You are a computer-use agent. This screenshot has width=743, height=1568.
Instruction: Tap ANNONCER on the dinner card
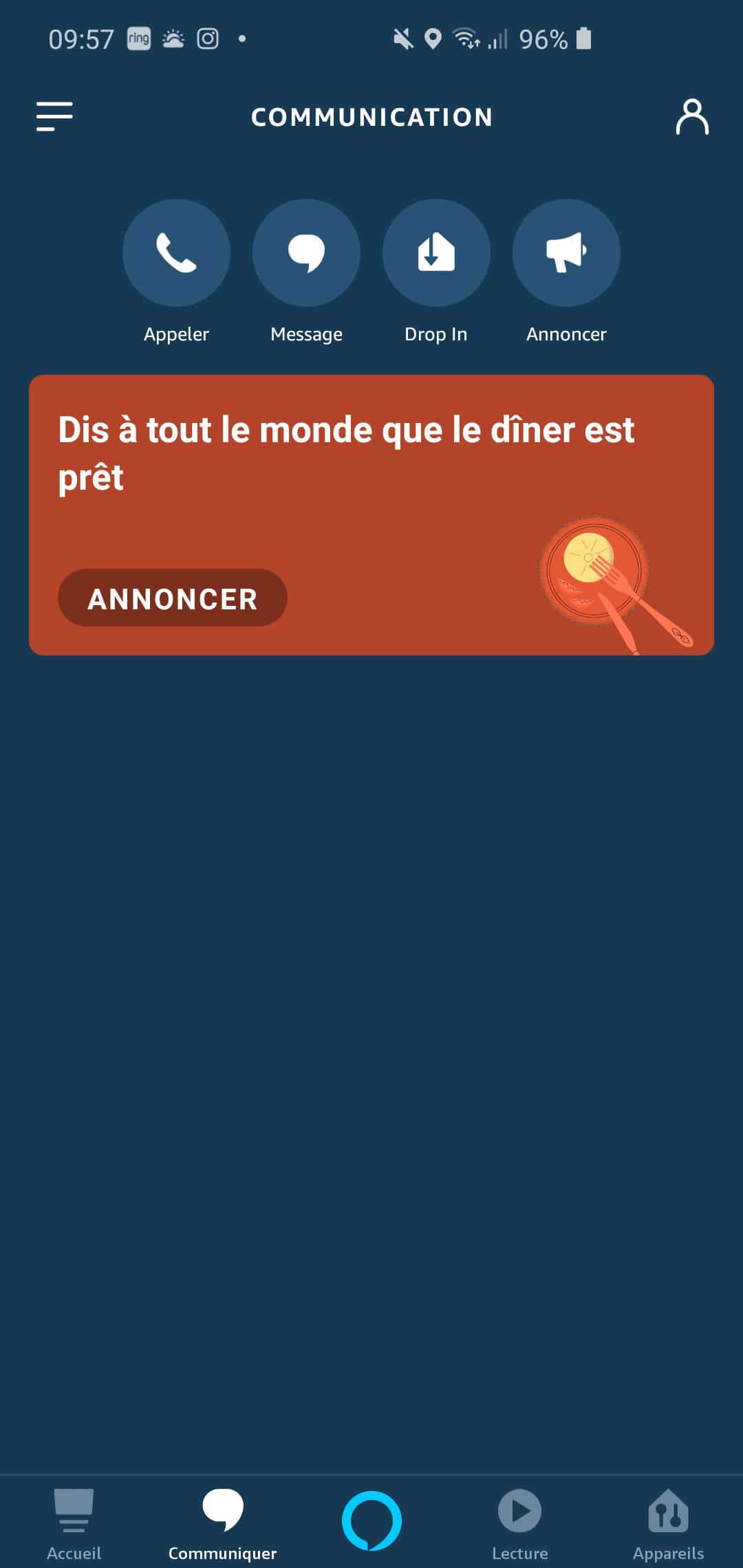click(173, 598)
